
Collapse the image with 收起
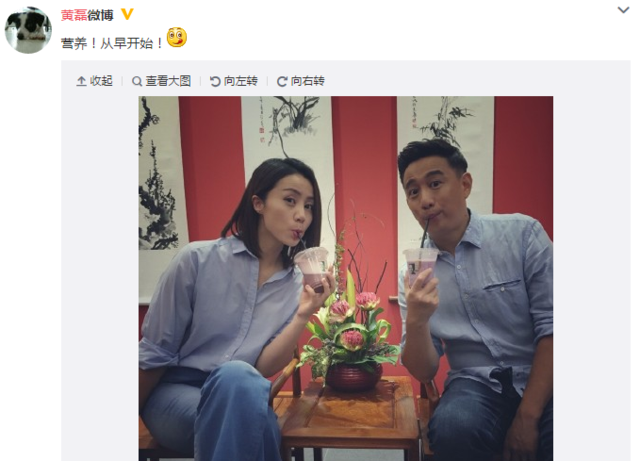coord(95,81)
